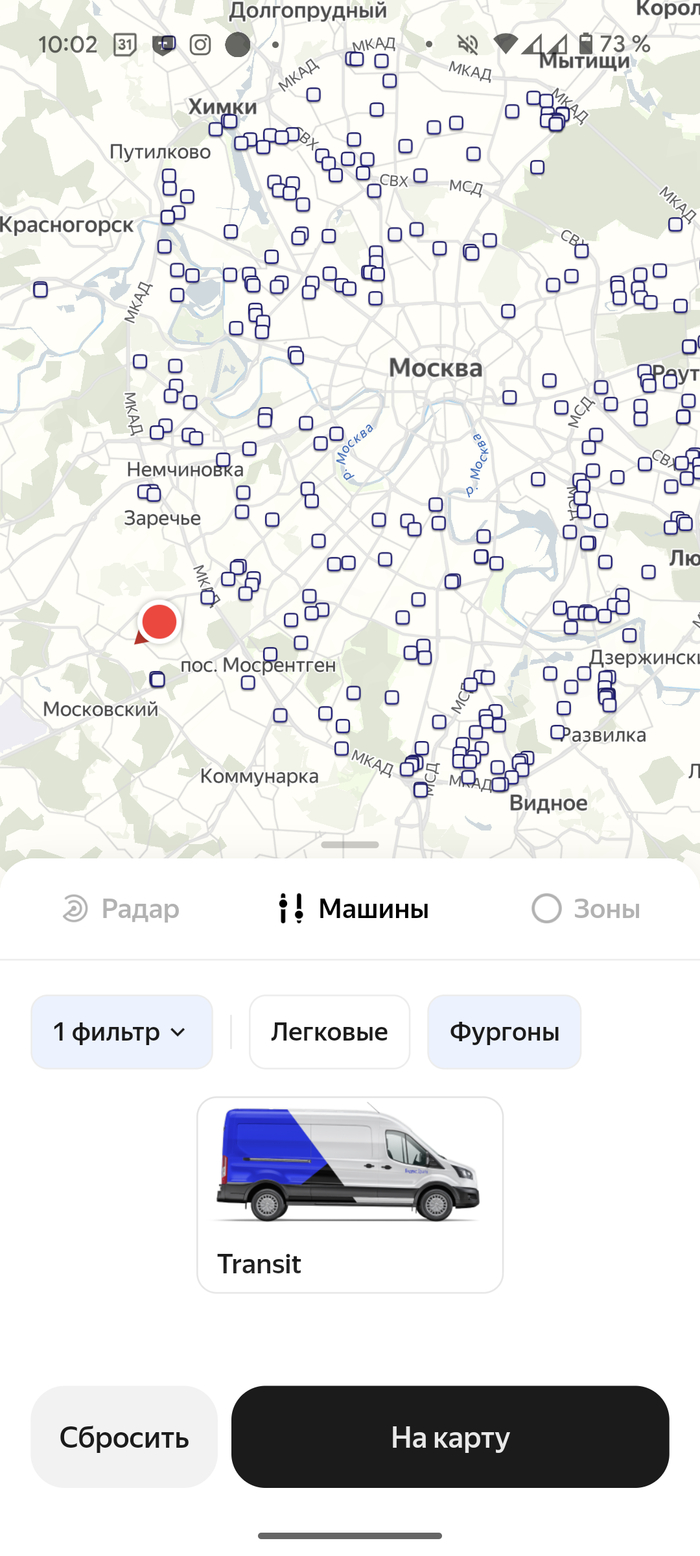Viewport: 700px width, 1556px height.
Task: Select the Легковые chip
Action: click(x=329, y=1032)
